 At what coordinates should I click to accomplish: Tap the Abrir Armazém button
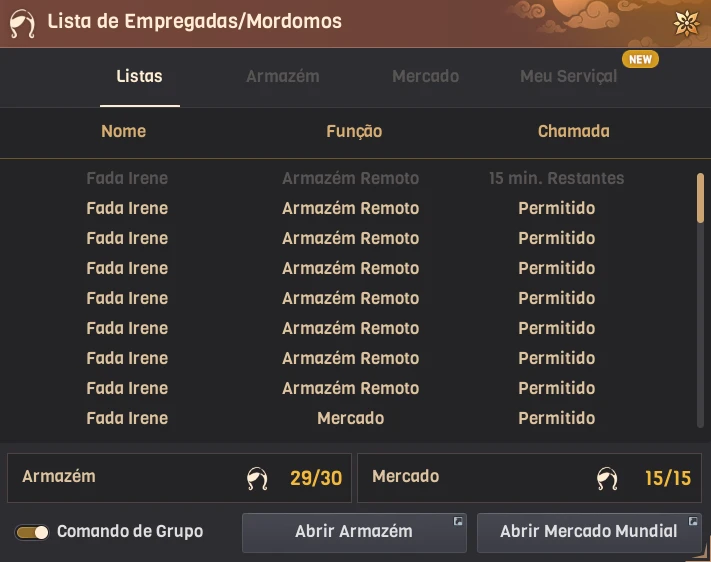[354, 532]
